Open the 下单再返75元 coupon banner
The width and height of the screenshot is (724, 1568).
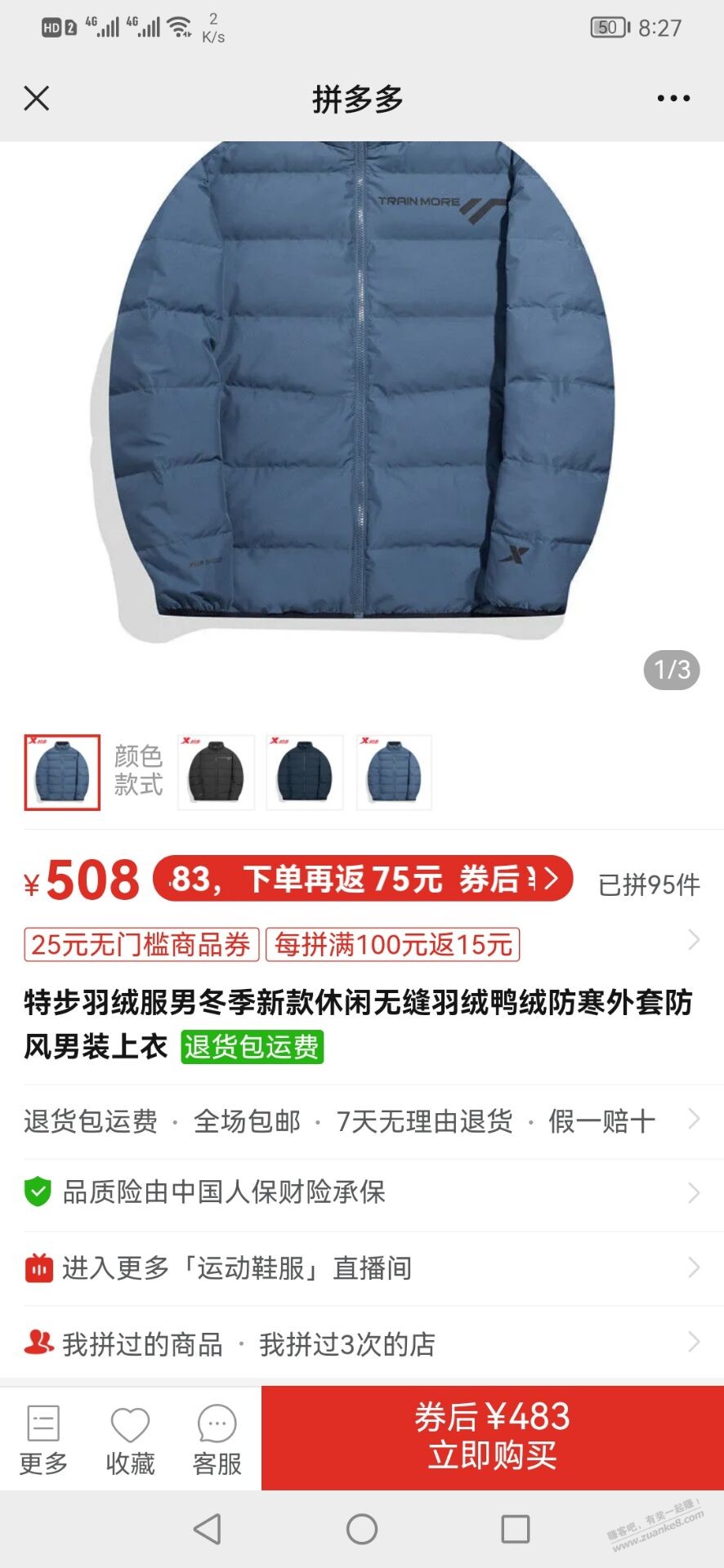(x=363, y=880)
